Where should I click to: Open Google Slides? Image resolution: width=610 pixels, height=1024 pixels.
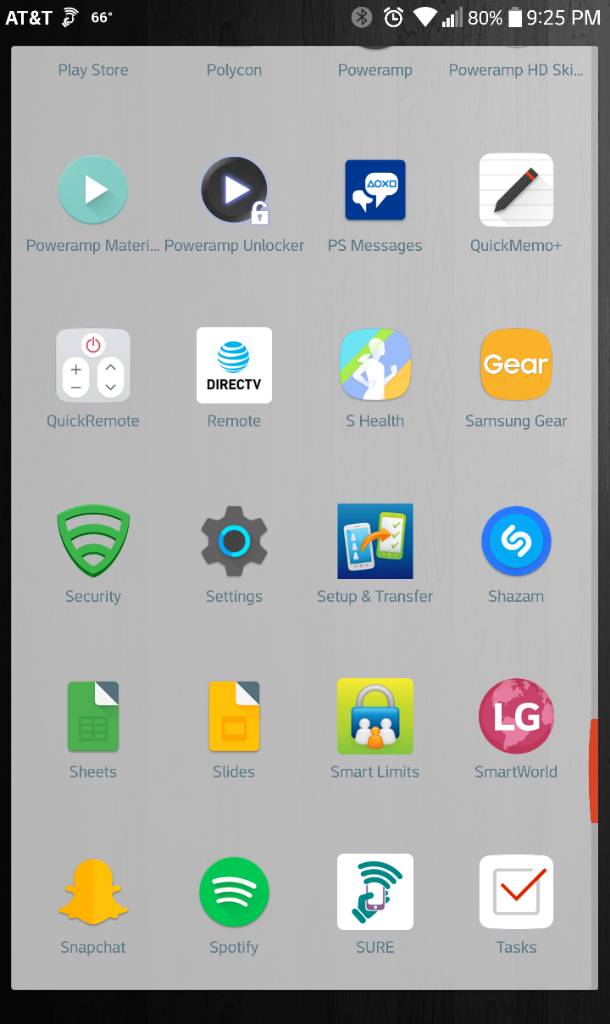pyautogui.click(x=234, y=716)
